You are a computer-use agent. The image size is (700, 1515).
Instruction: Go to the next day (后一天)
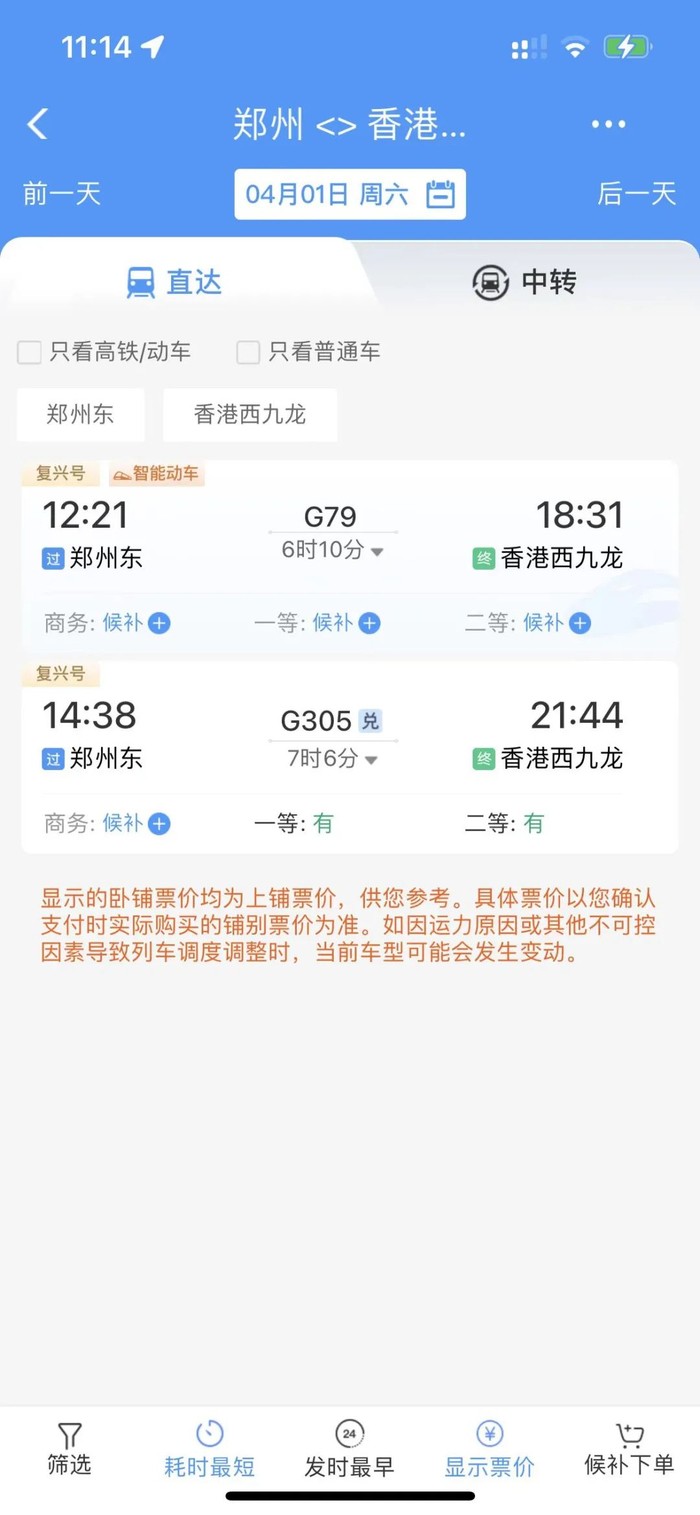(x=637, y=193)
